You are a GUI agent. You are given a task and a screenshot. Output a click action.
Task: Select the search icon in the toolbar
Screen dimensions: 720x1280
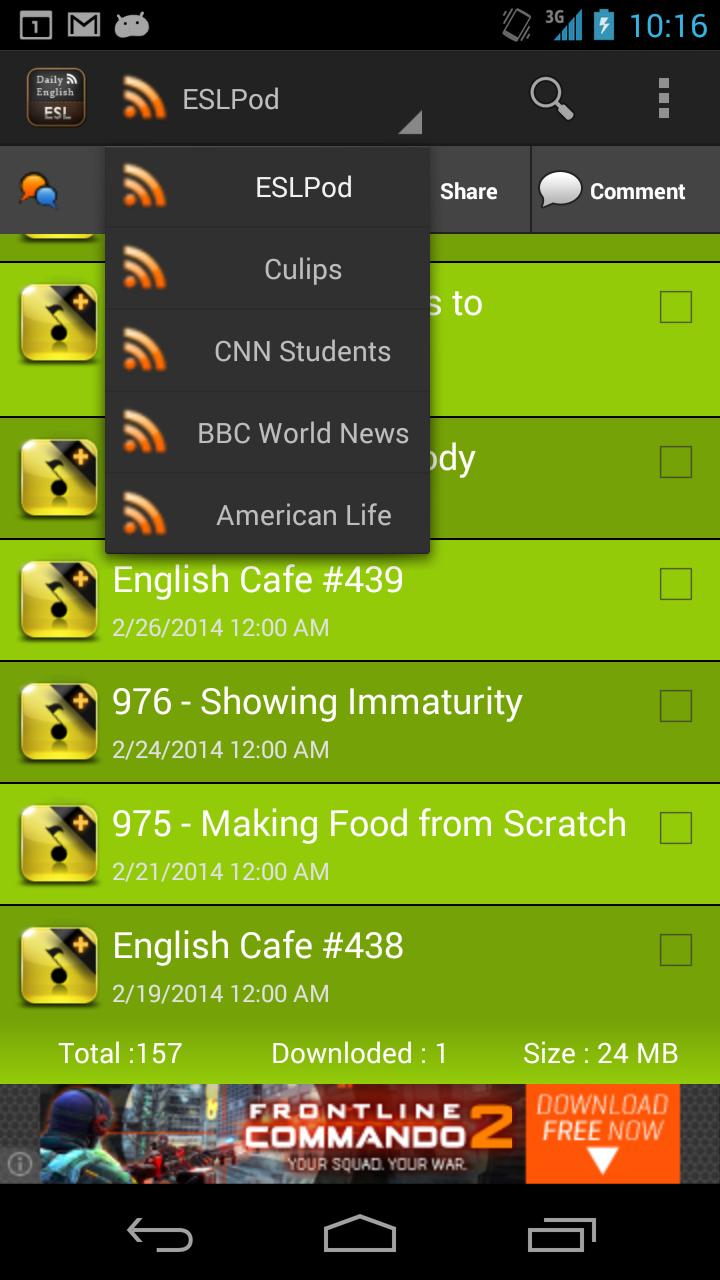550,97
